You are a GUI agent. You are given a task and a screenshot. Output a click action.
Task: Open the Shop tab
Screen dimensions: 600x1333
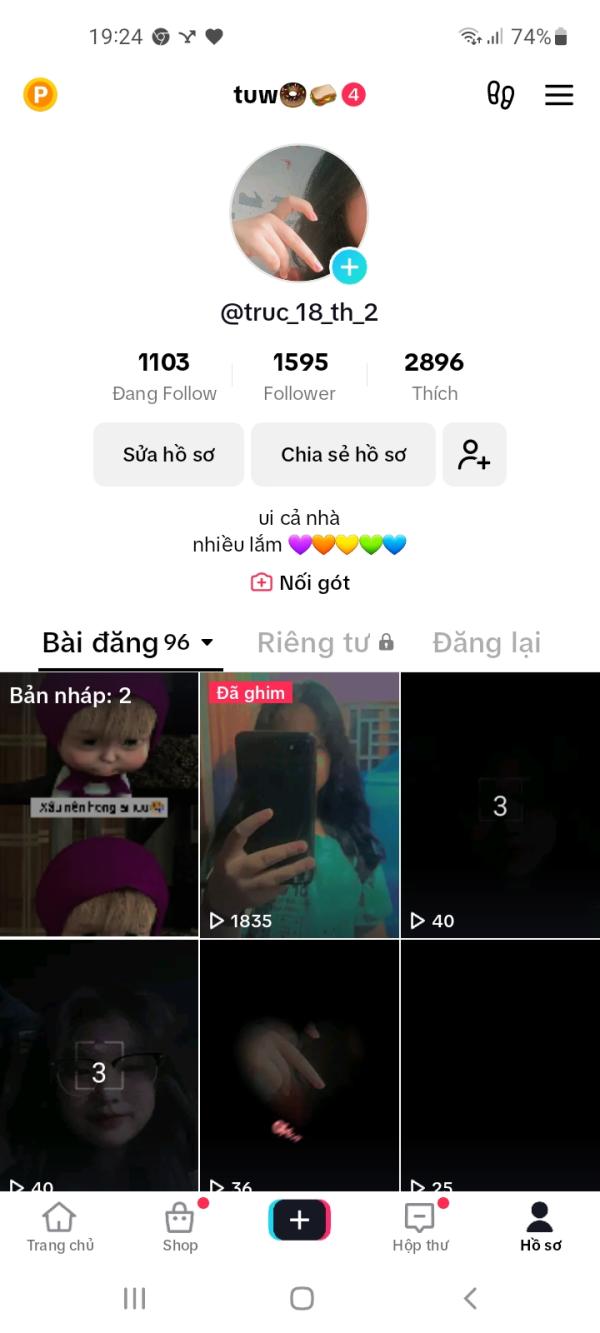[x=180, y=1227]
